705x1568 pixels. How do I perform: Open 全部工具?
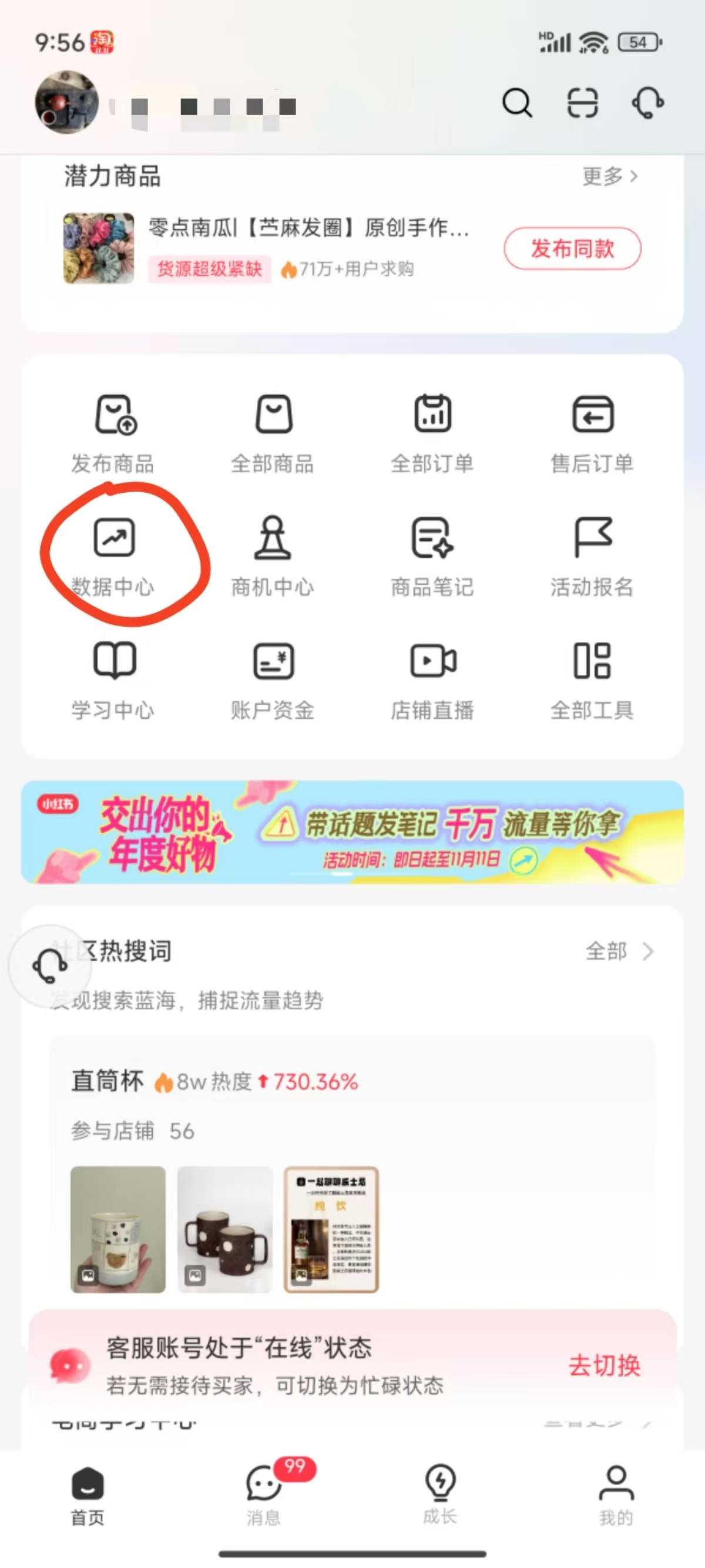(592, 679)
